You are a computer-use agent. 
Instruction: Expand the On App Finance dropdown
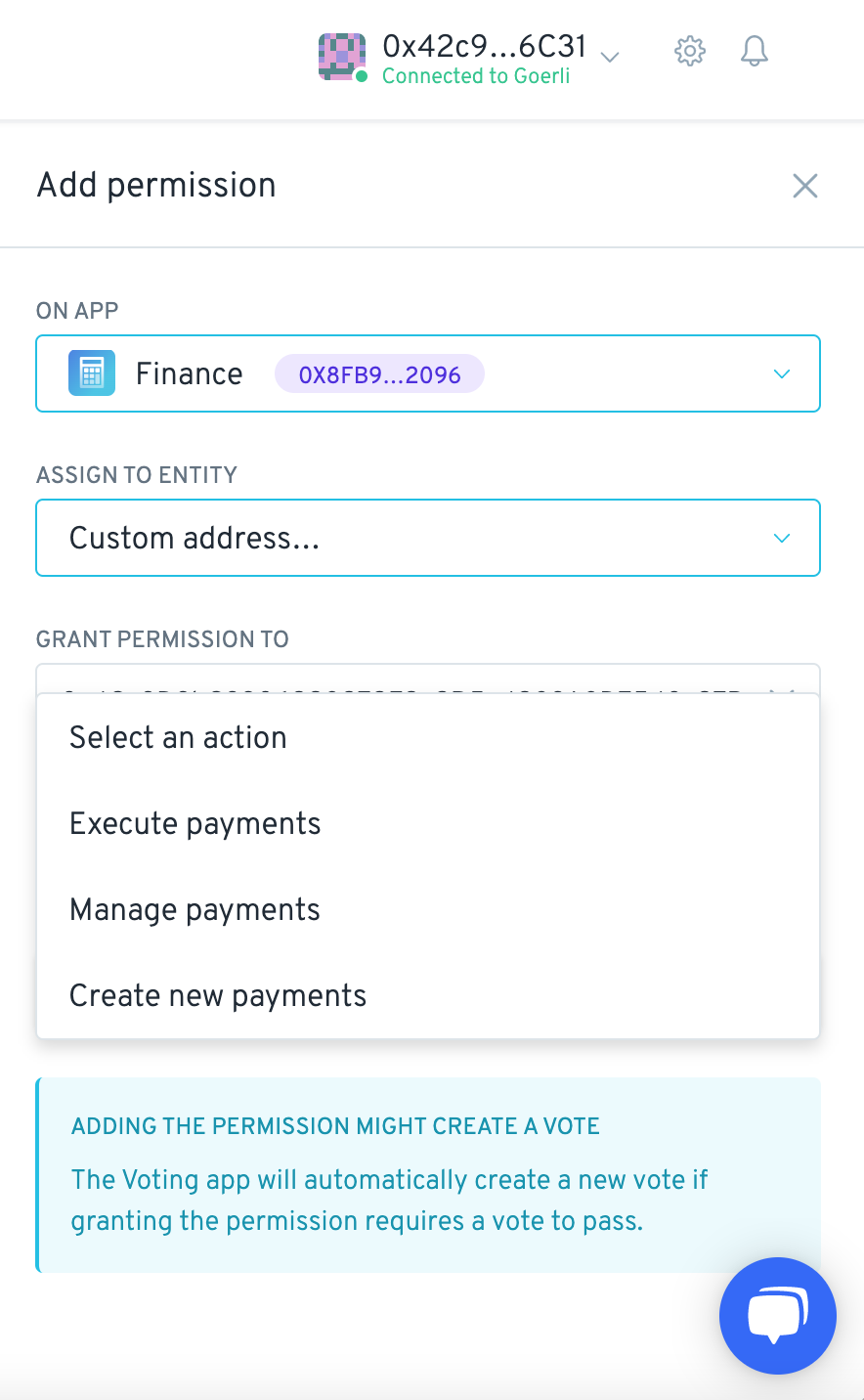coord(428,373)
